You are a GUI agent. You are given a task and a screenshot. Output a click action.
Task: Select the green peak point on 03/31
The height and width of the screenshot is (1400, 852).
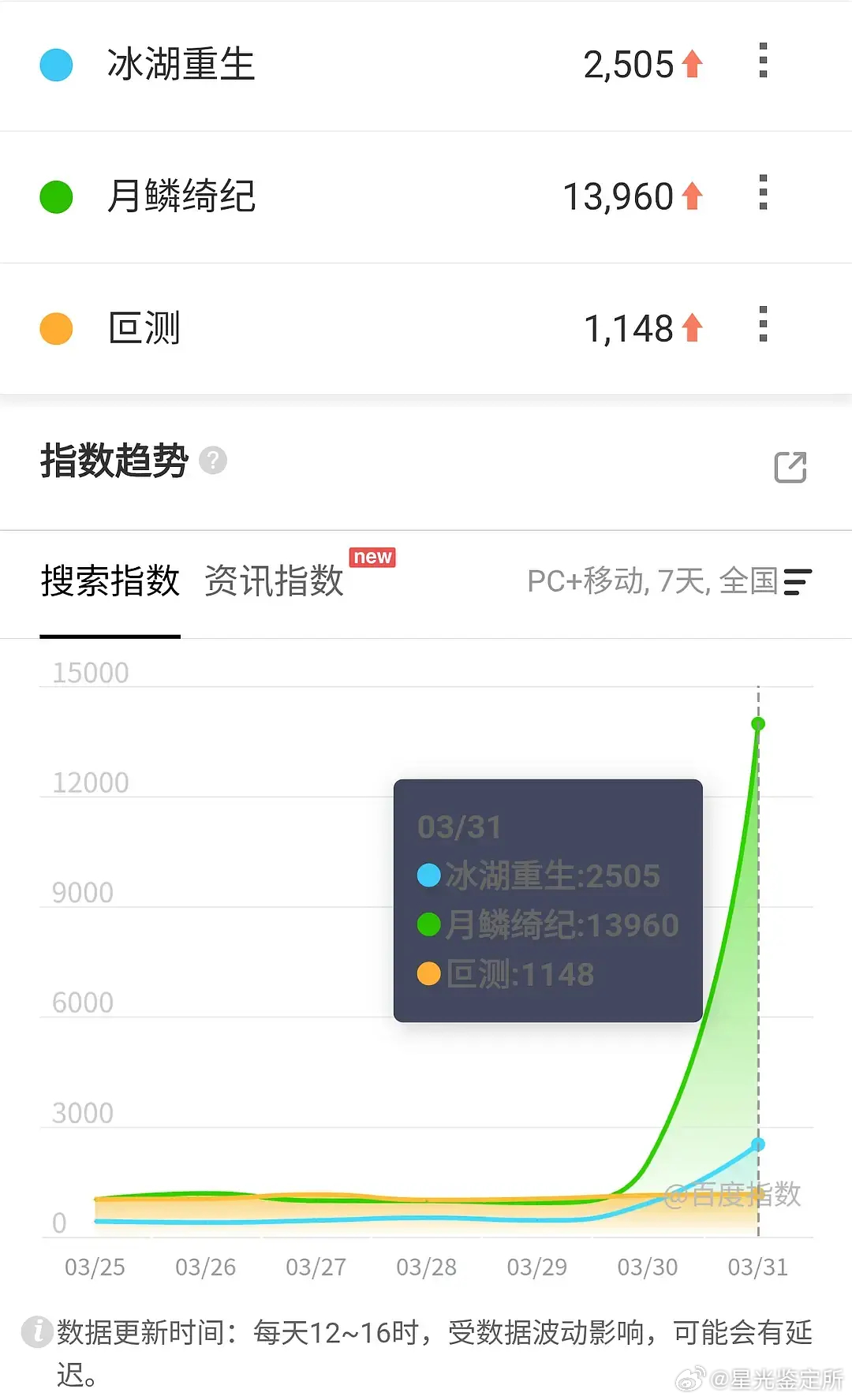pos(758,723)
